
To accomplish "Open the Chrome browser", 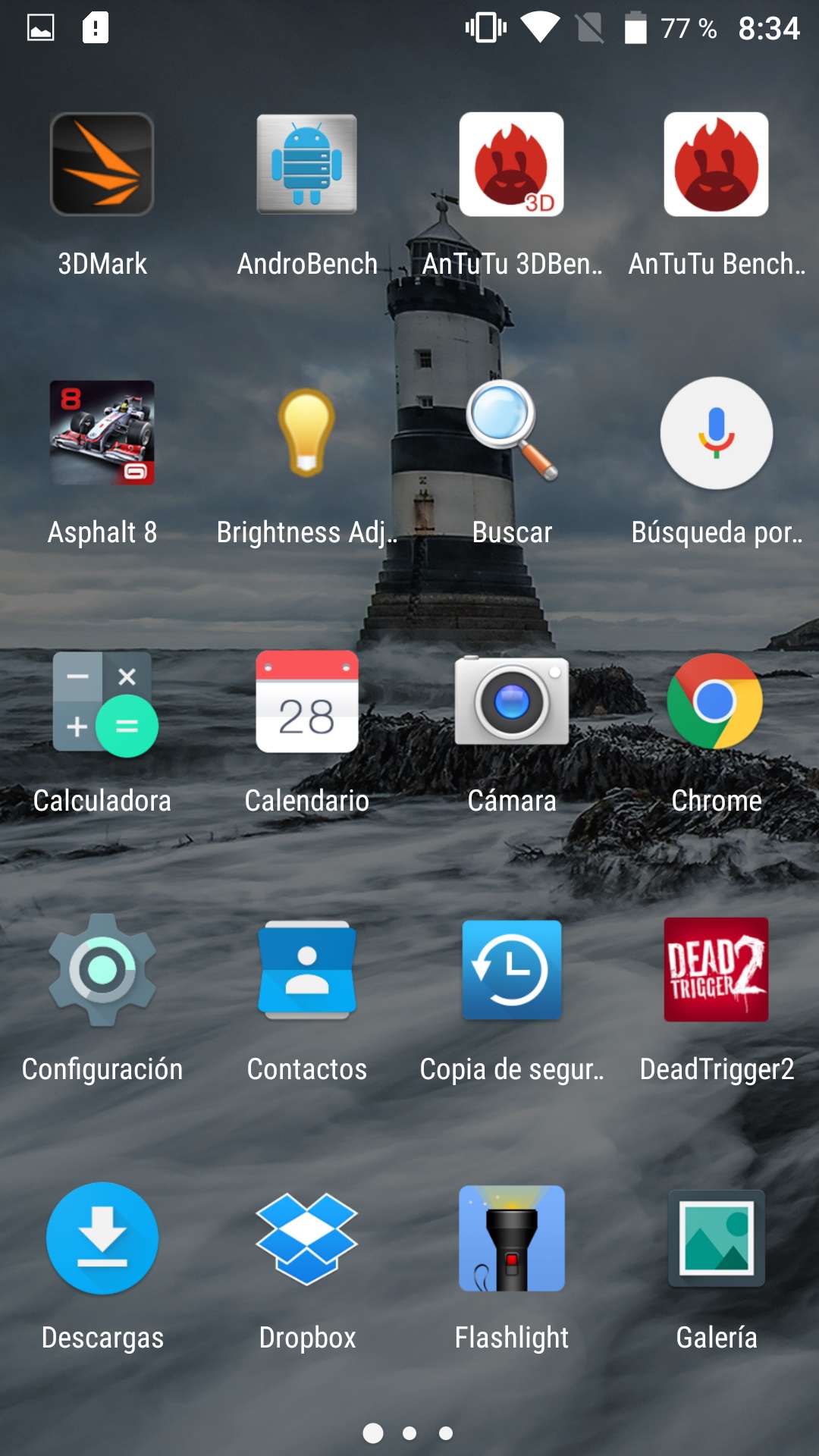I will click(717, 701).
